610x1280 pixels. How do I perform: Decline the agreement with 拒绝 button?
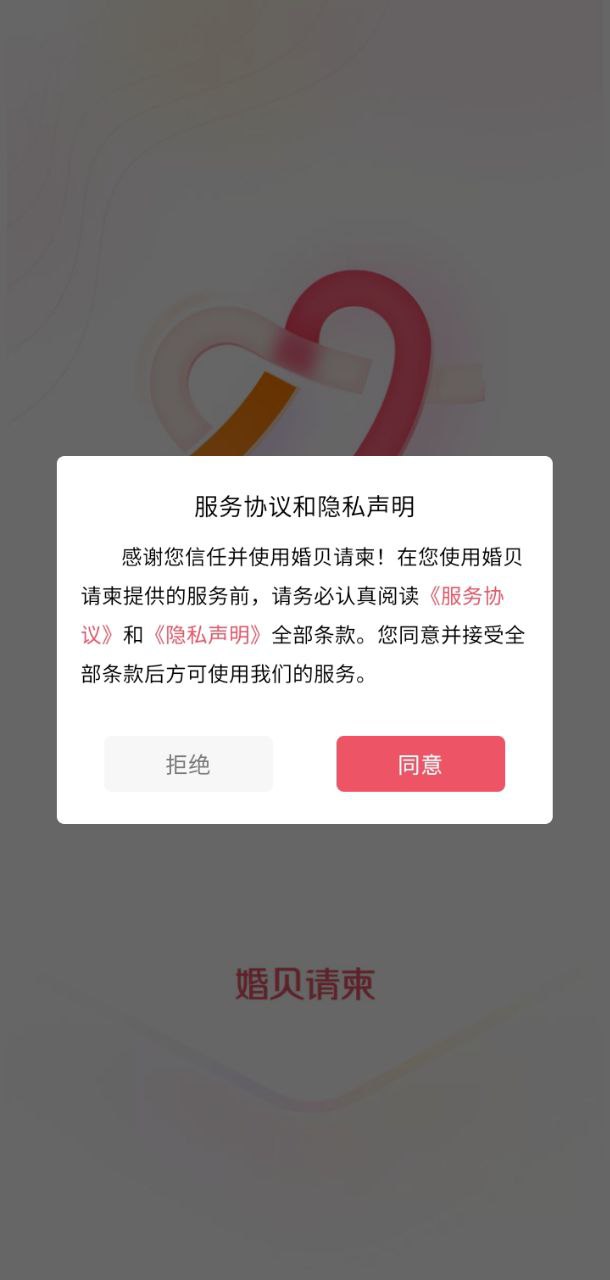point(188,764)
